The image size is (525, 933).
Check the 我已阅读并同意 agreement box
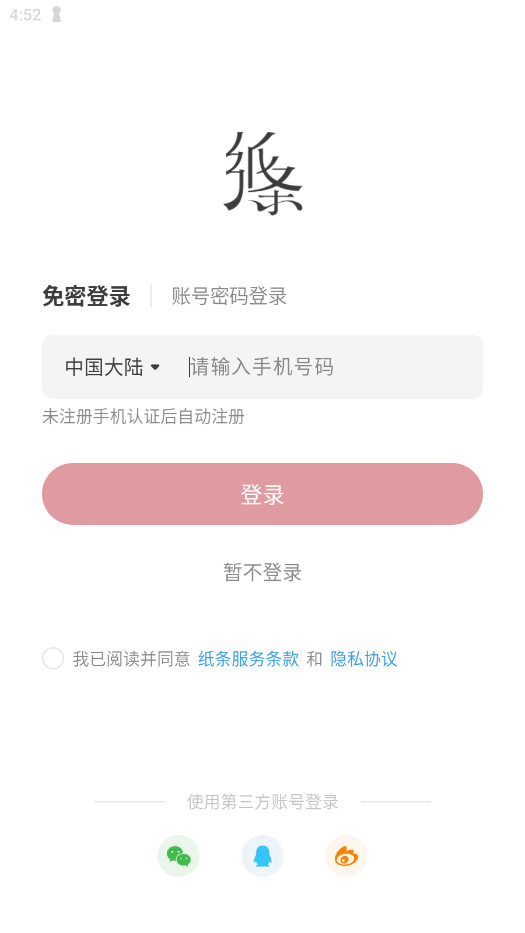pyautogui.click(x=53, y=659)
